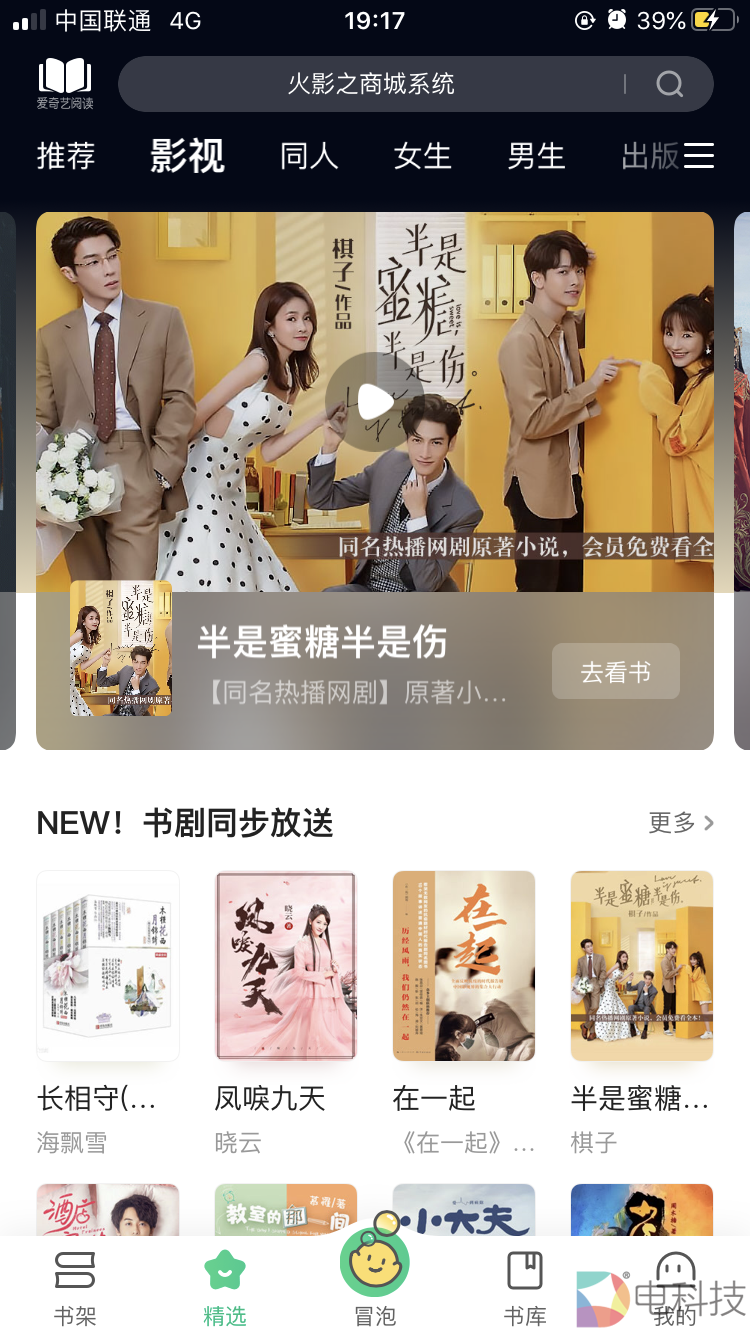Screen dimensions: 750x1334
Task: Switch to the 推荐 tab
Action: click(66, 156)
